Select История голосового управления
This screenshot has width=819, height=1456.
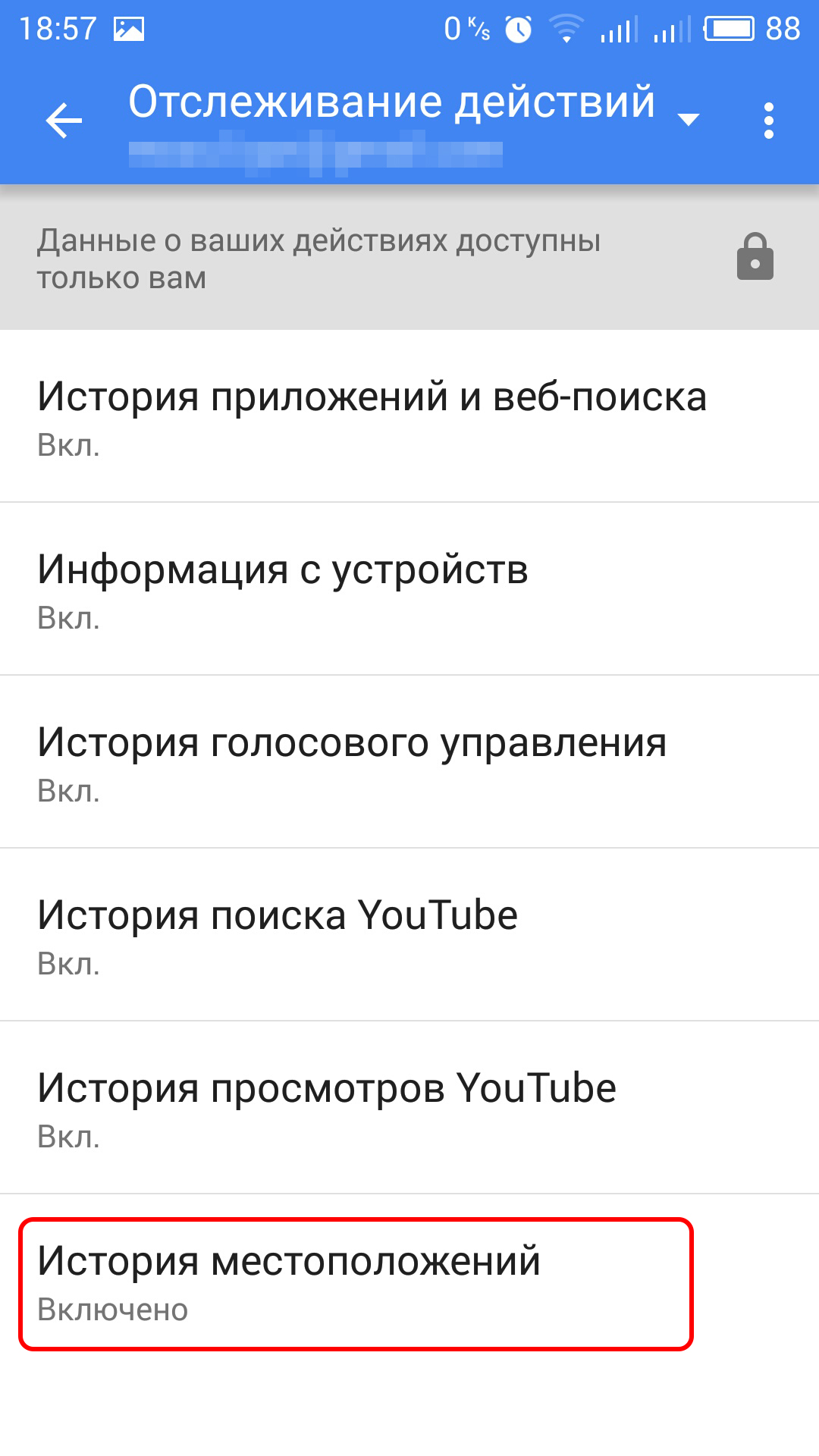click(409, 762)
